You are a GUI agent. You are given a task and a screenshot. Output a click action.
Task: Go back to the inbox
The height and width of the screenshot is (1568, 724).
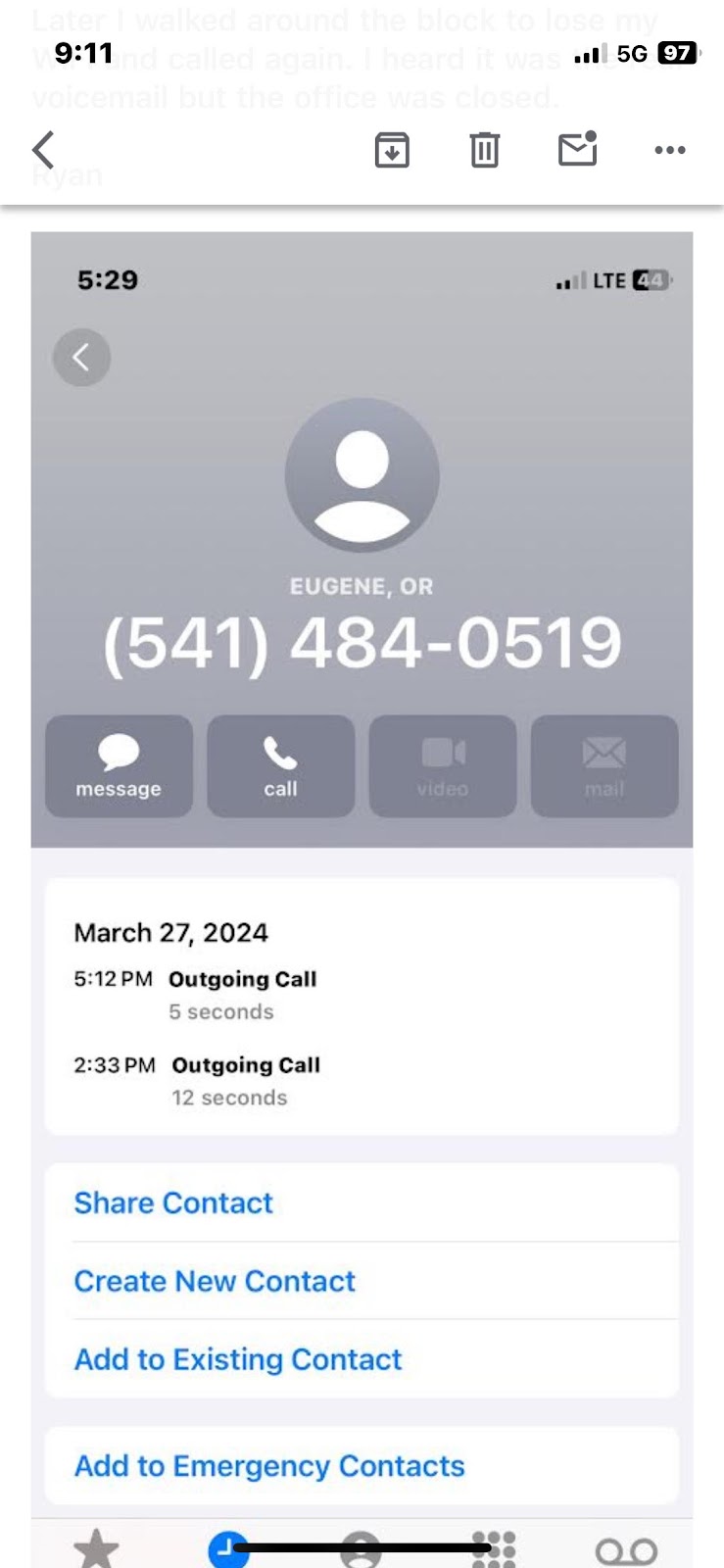coord(43,150)
